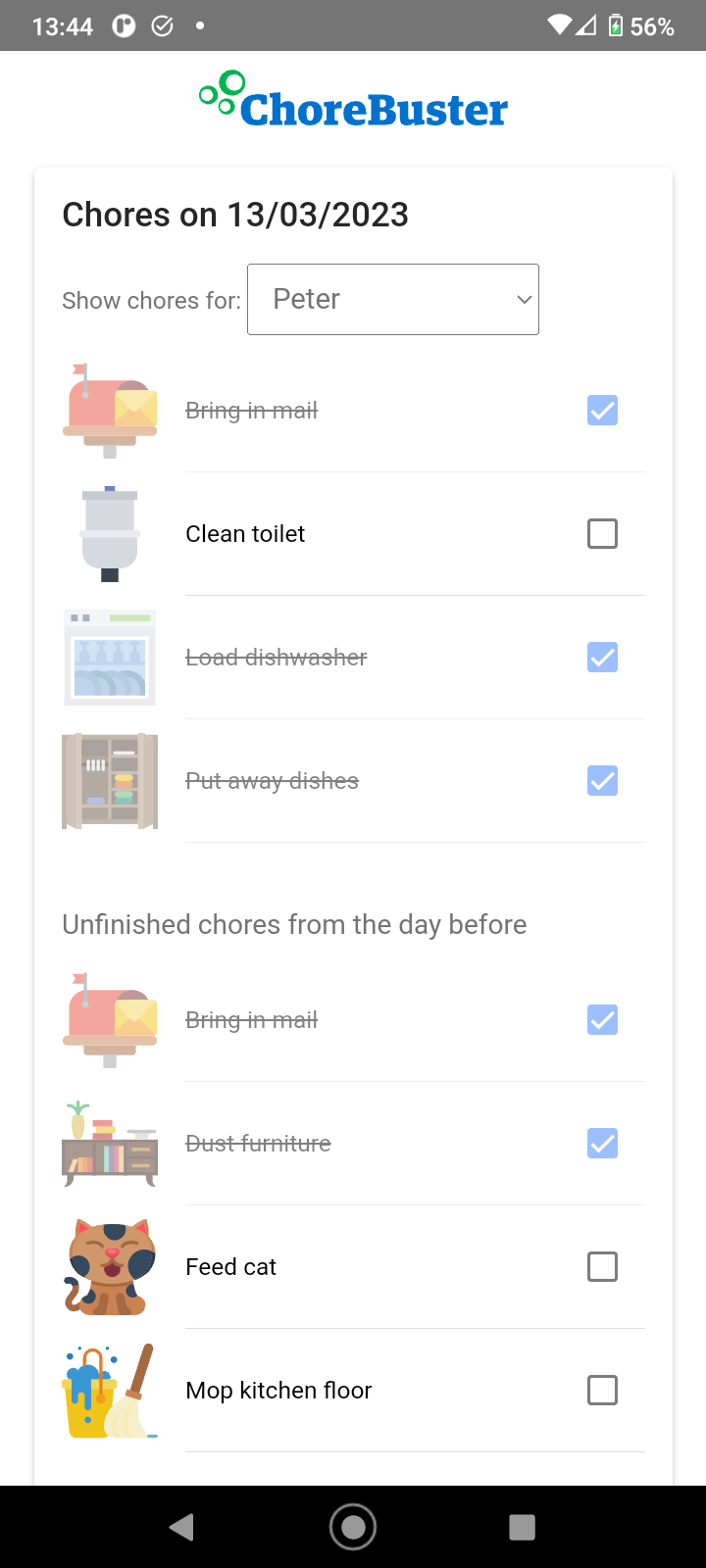Open the ChoreBuster logo link
Viewport: 706px width, 1568px height.
(353, 100)
